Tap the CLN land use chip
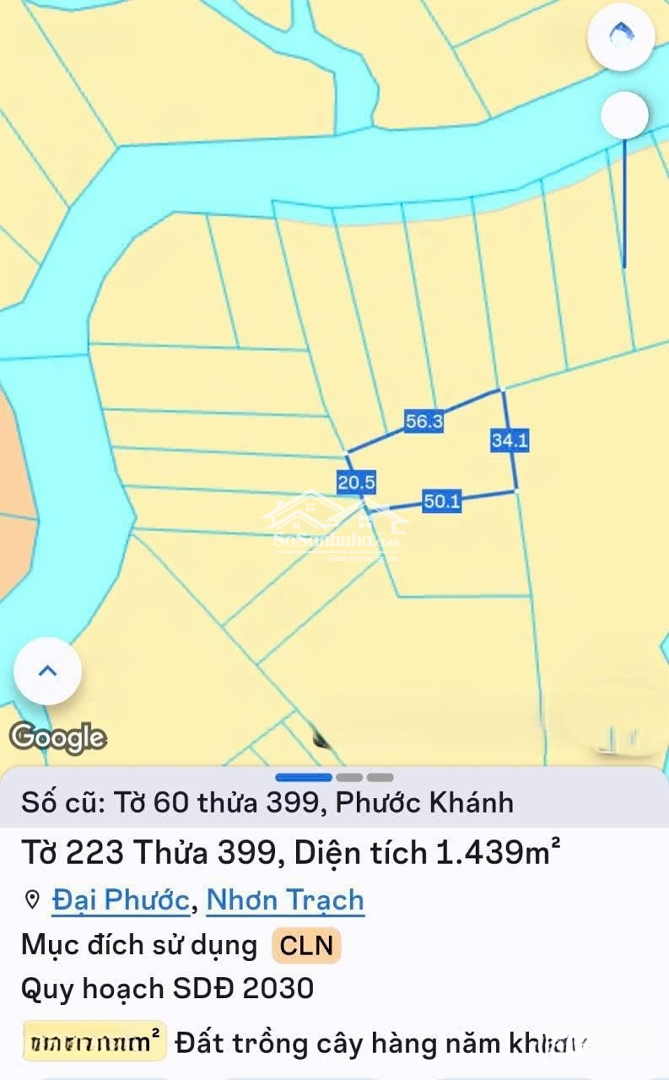Image resolution: width=669 pixels, height=1080 pixels. point(306,945)
